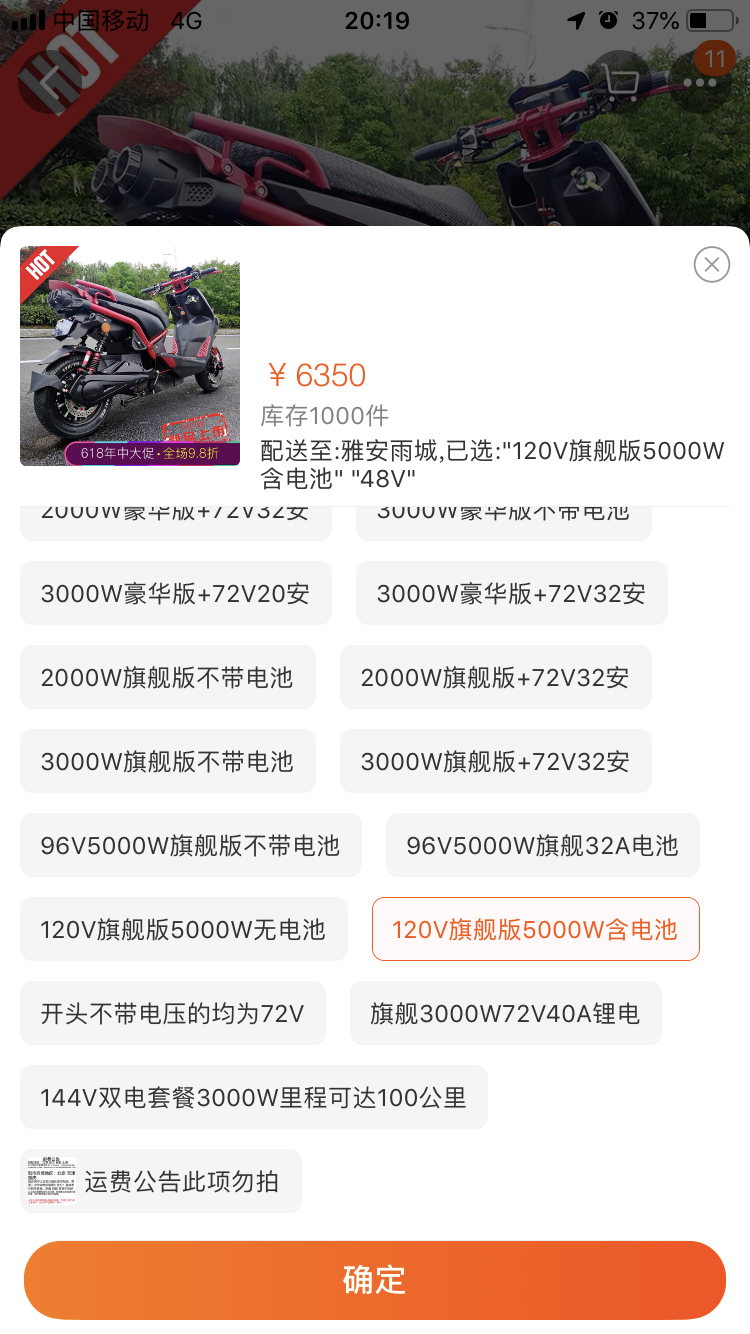This screenshot has width=750, height=1334.
Task: Close the product options sheet
Action: (x=711, y=264)
